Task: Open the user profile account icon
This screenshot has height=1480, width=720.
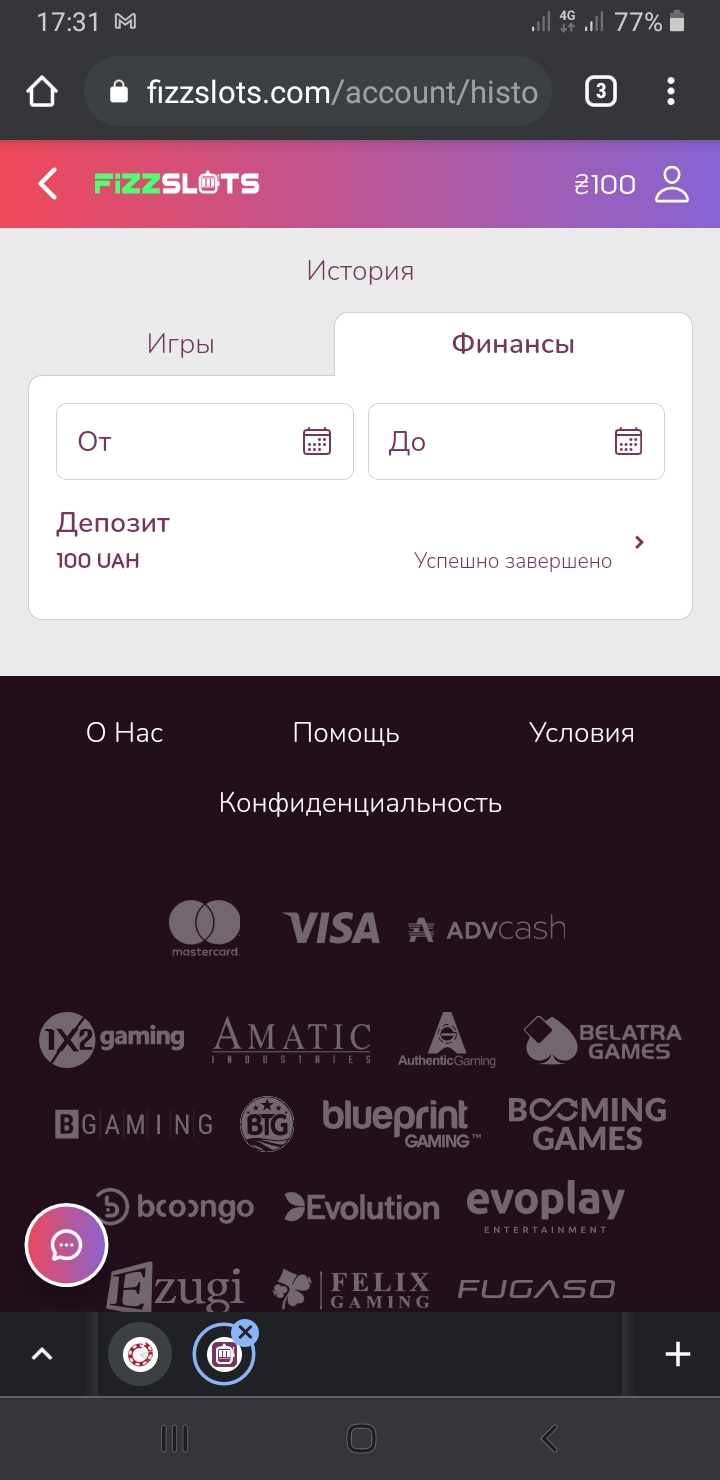Action: click(x=672, y=184)
